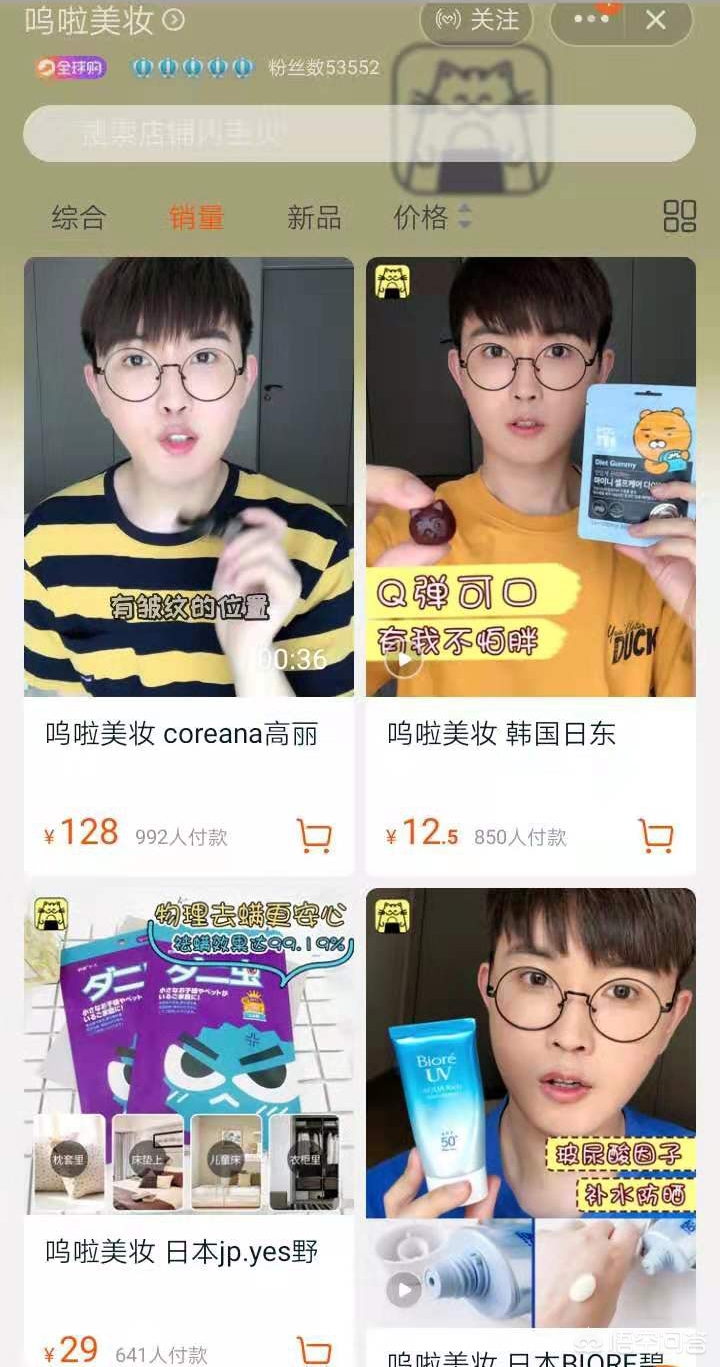Add the ¥128 coreana item to cart
This screenshot has height=1367, width=720.
tap(314, 835)
